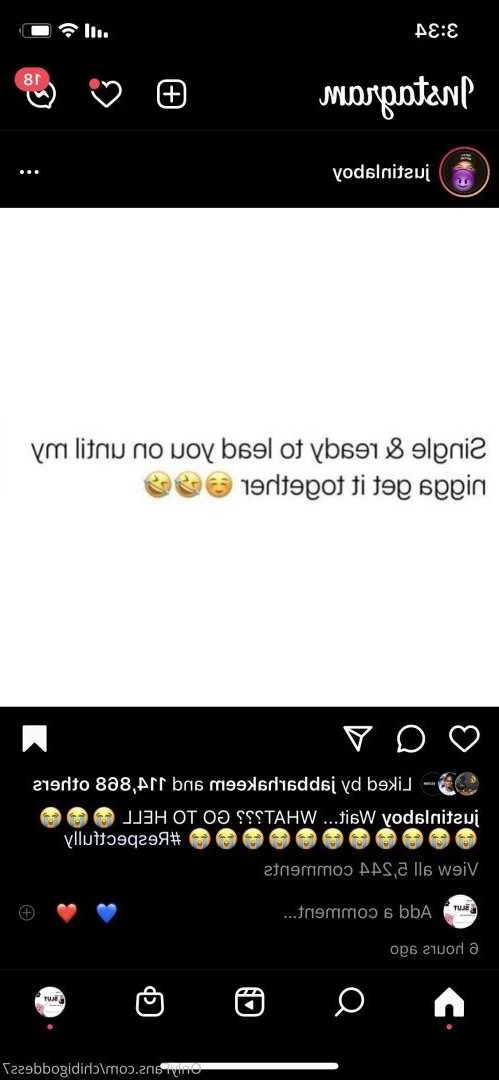Create a new post with plus icon
499x1080 pixels.
pos(172,94)
